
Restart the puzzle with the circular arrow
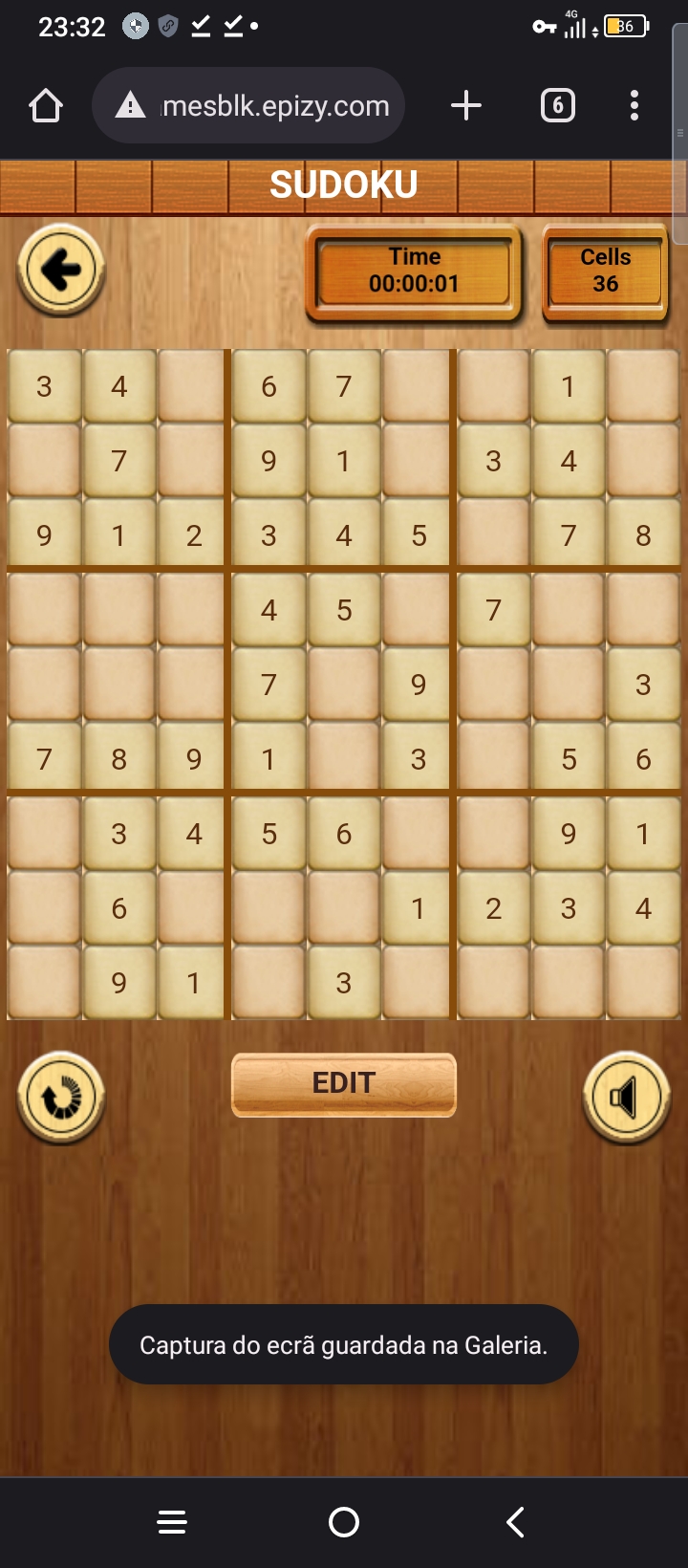[61, 1097]
